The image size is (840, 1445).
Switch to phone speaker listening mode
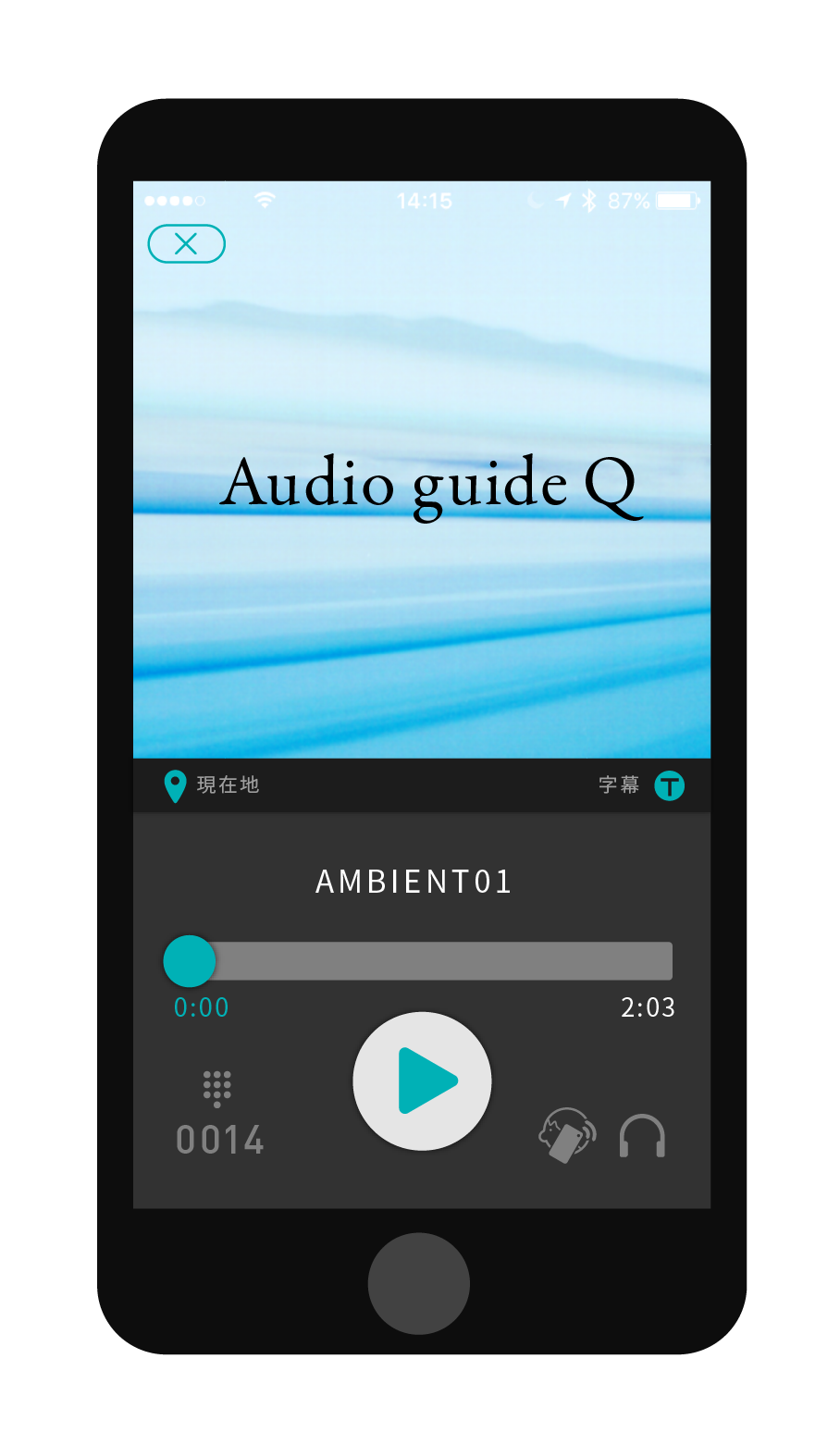click(x=566, y=1135)
